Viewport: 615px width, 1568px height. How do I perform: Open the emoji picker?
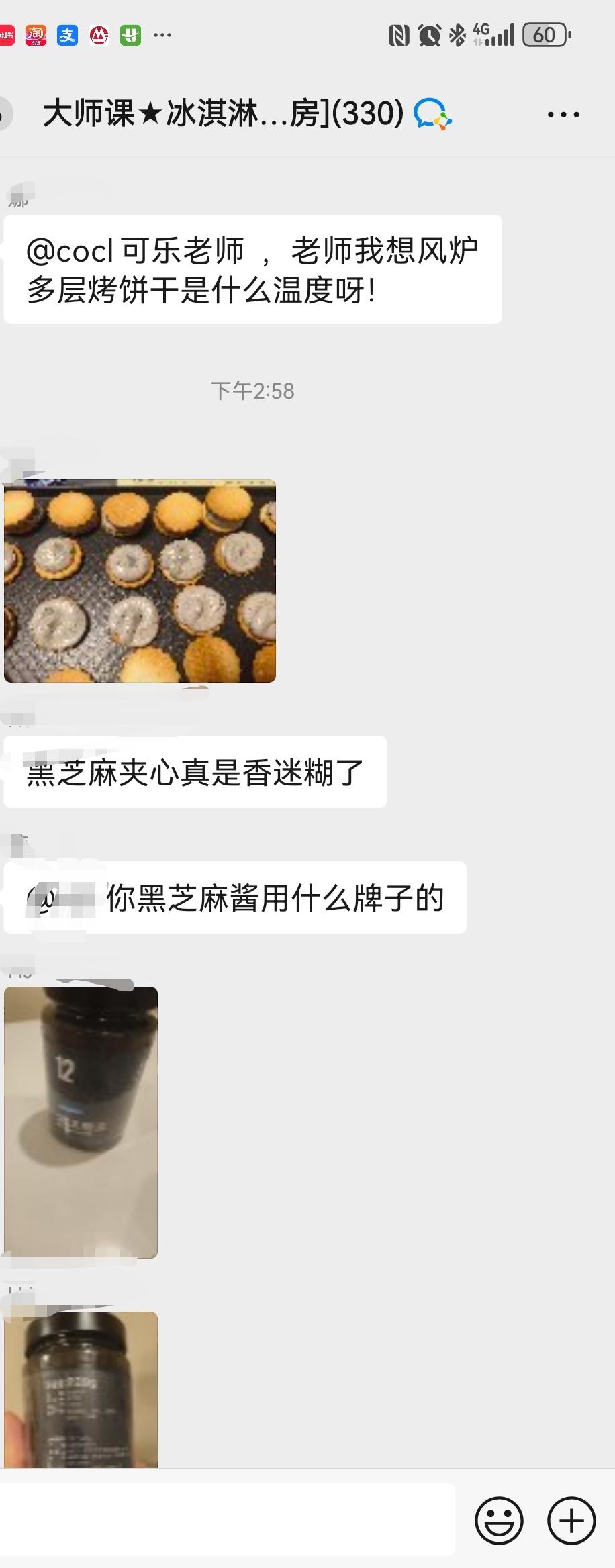499,1520
